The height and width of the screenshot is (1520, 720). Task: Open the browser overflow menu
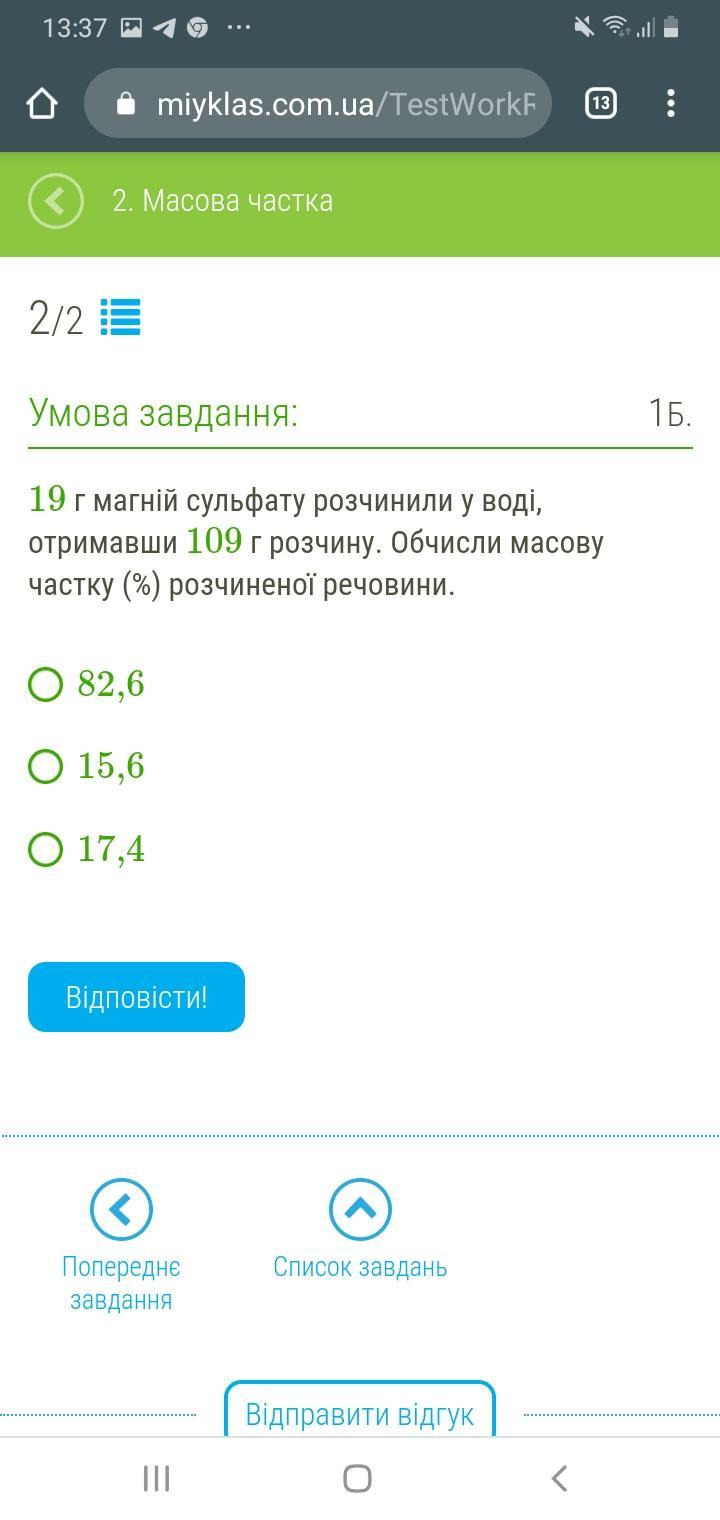point(670,103)
